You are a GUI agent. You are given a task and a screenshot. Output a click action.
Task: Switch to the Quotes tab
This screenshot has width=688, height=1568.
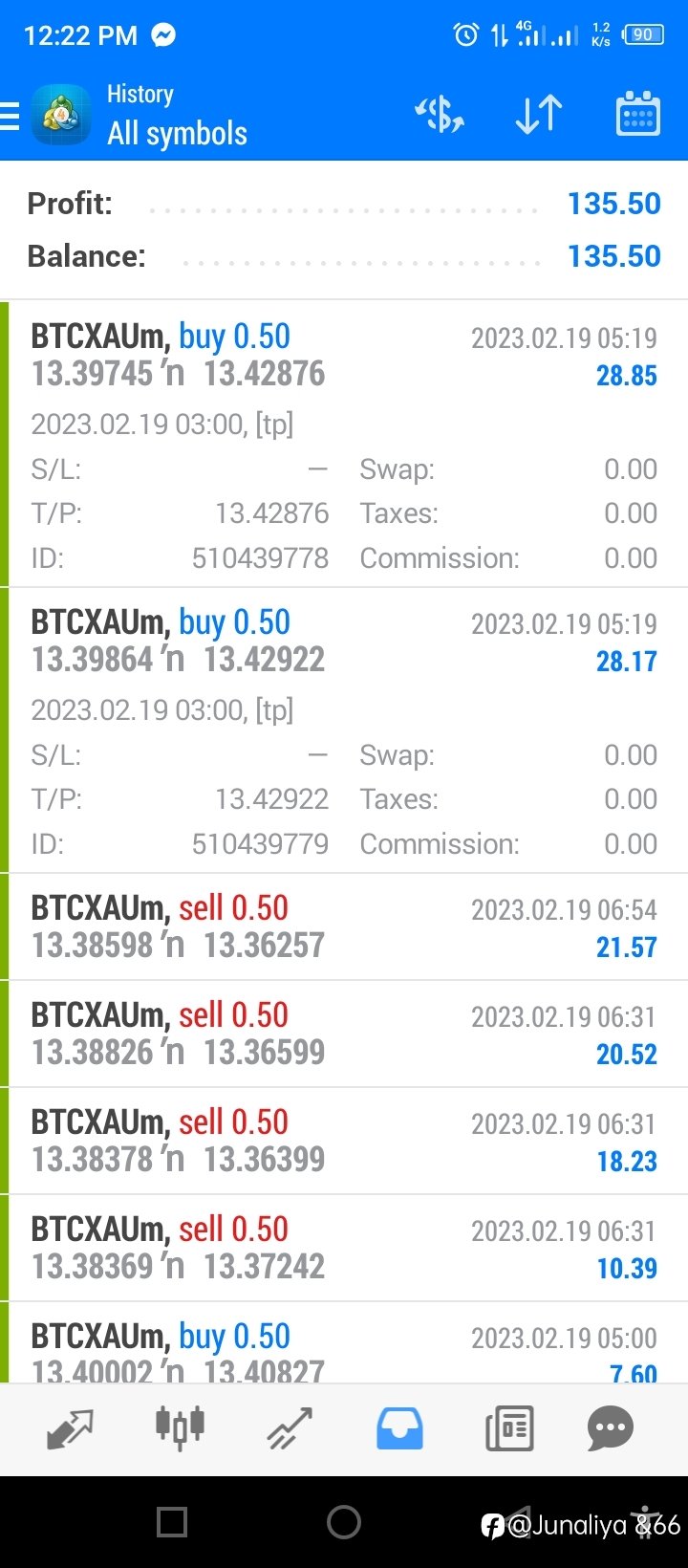(70, 1429)
